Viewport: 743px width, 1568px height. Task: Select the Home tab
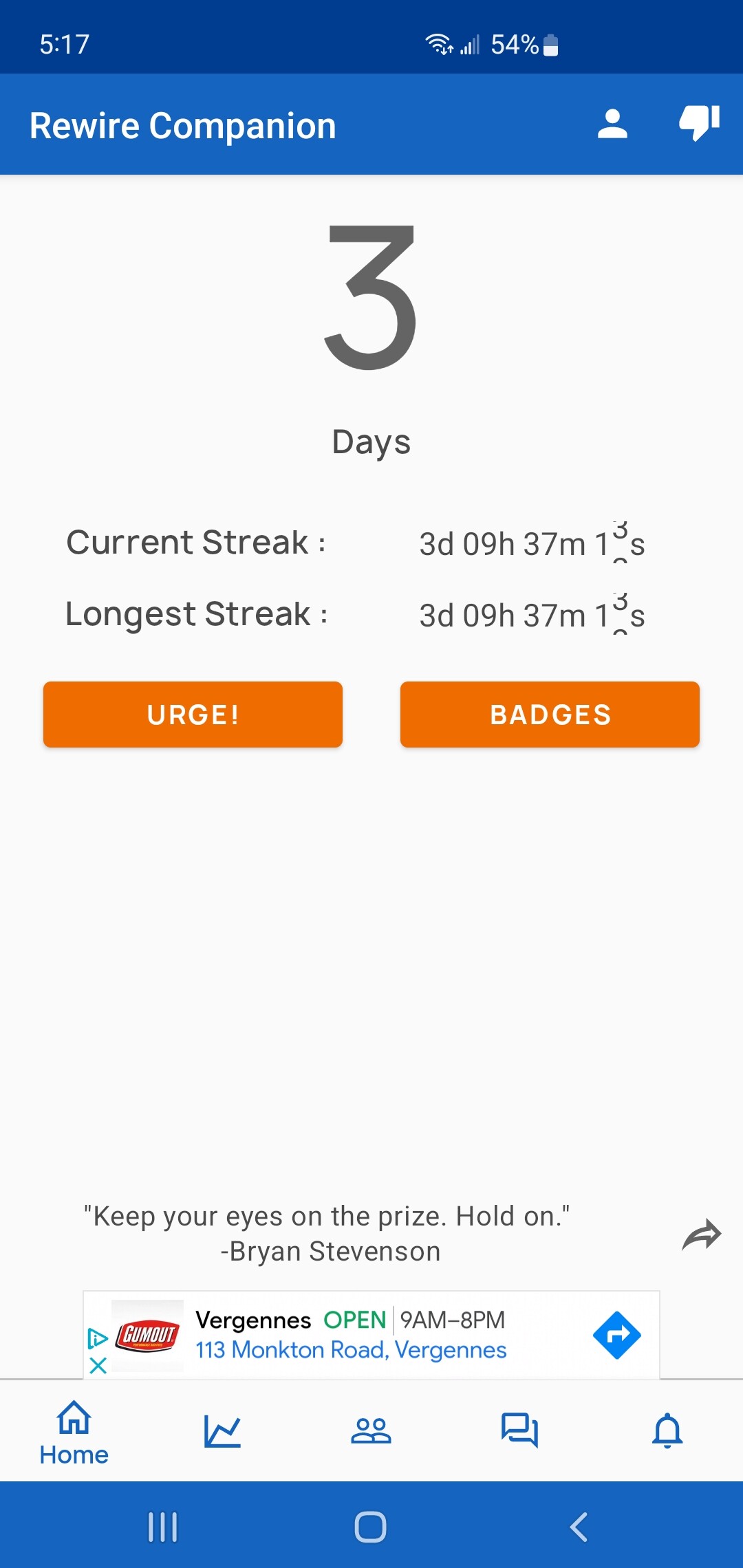tap(74, 1432)
